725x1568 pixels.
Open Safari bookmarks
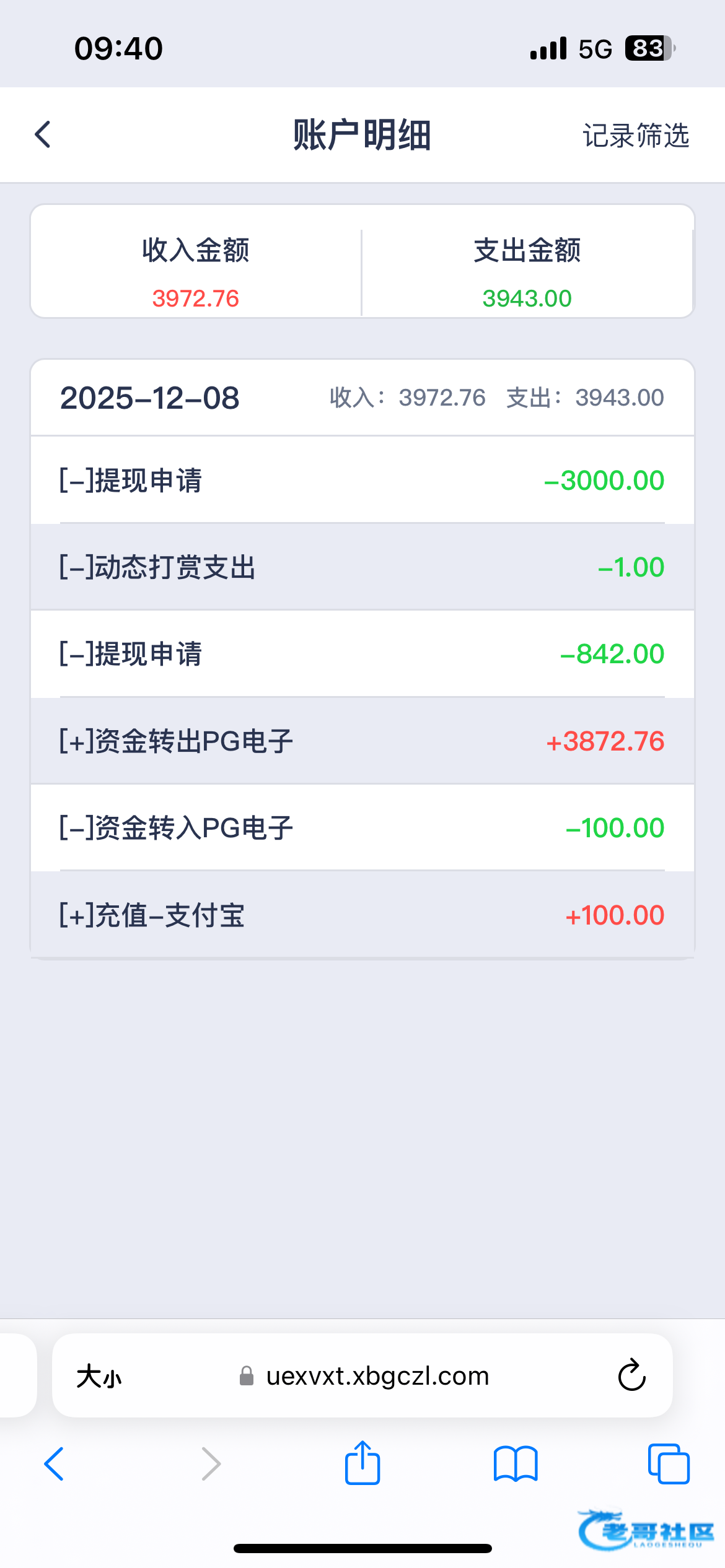516,1464
